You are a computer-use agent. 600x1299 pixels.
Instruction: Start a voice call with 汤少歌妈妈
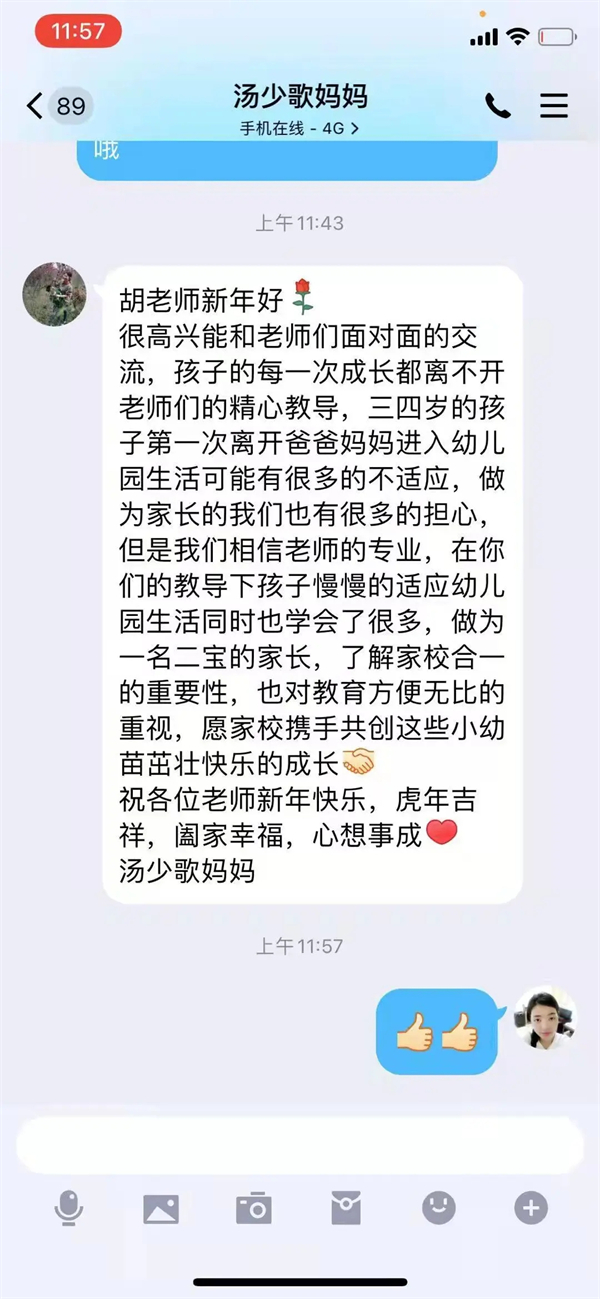(497, 105)
